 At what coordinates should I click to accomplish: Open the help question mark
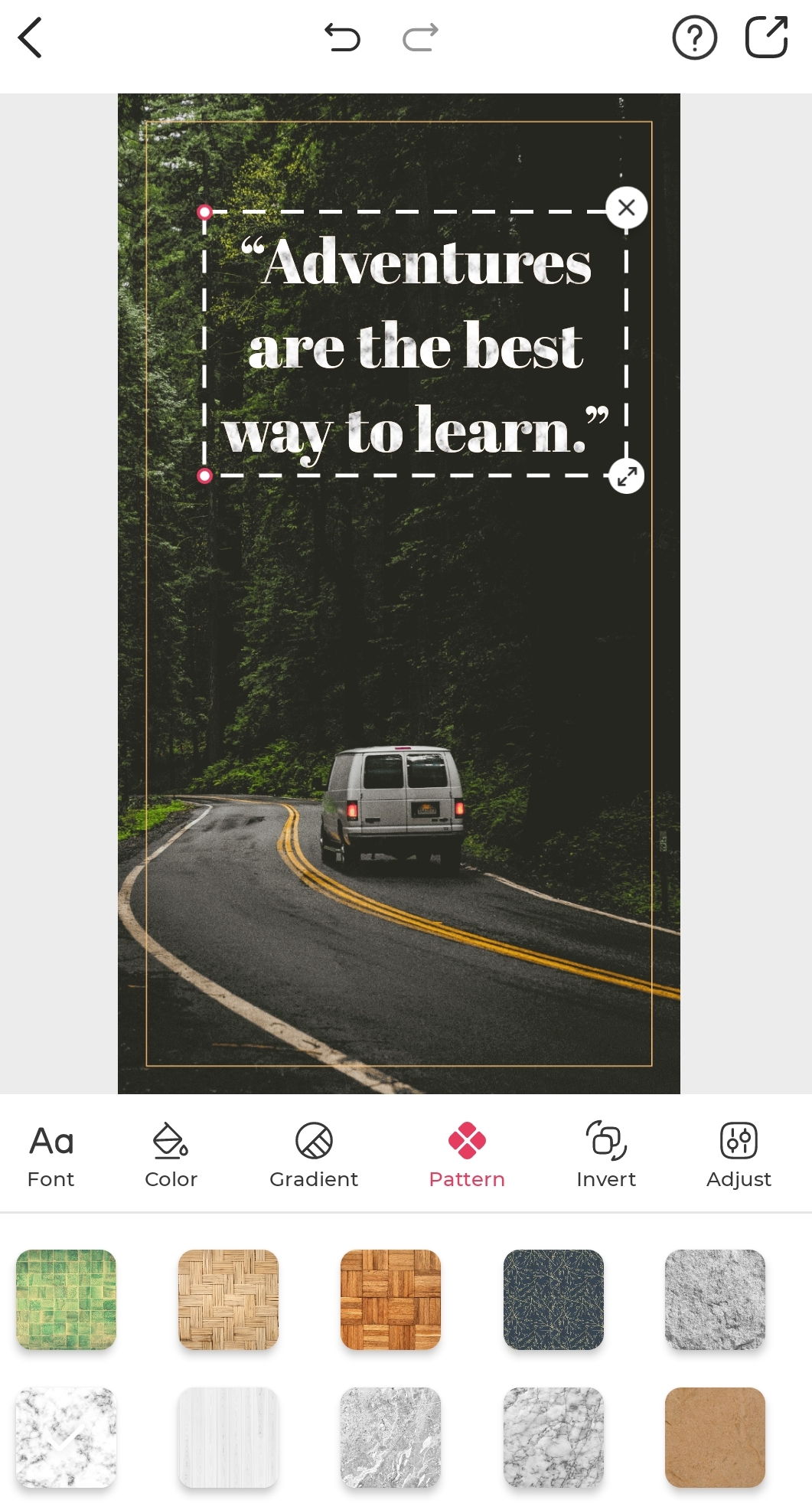click(694, 38)
